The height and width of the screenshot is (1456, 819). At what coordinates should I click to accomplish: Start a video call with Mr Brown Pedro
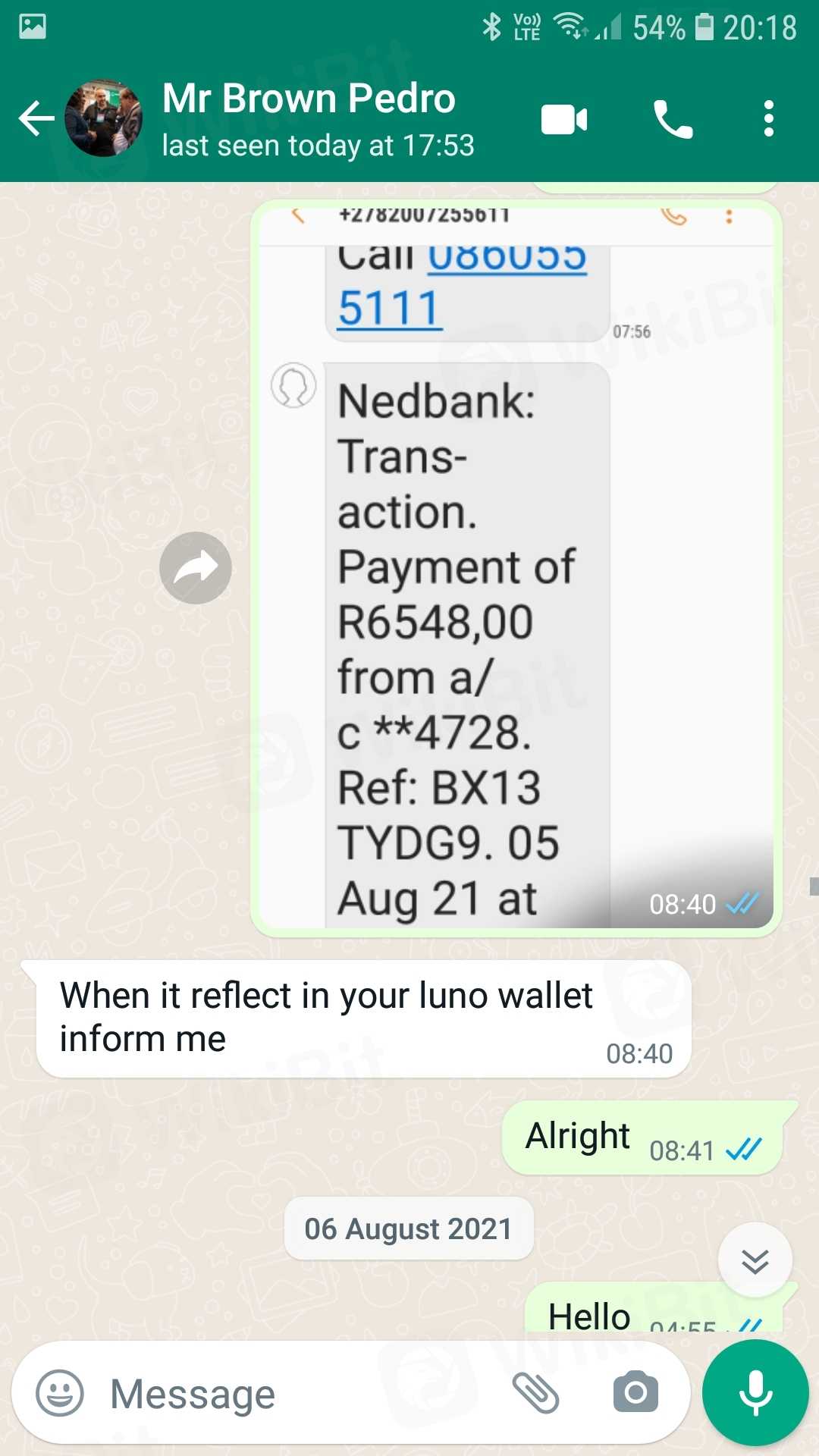pos(563,120)
